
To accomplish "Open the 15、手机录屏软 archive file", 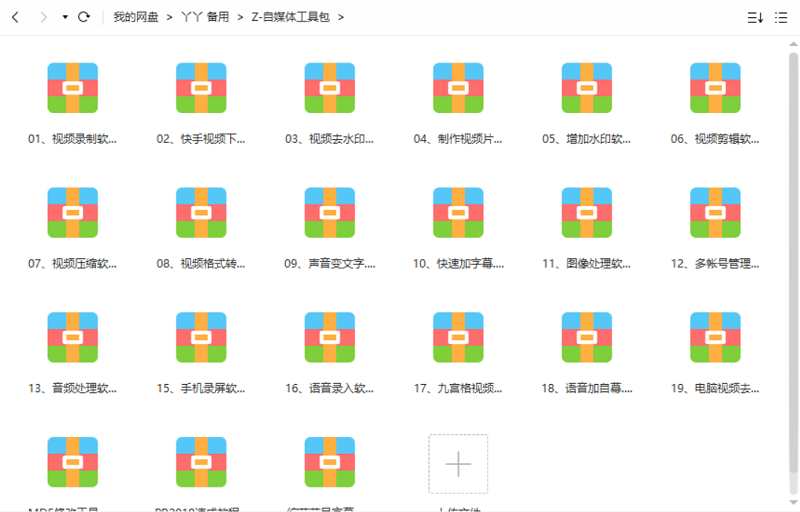I will coord(201,337).
